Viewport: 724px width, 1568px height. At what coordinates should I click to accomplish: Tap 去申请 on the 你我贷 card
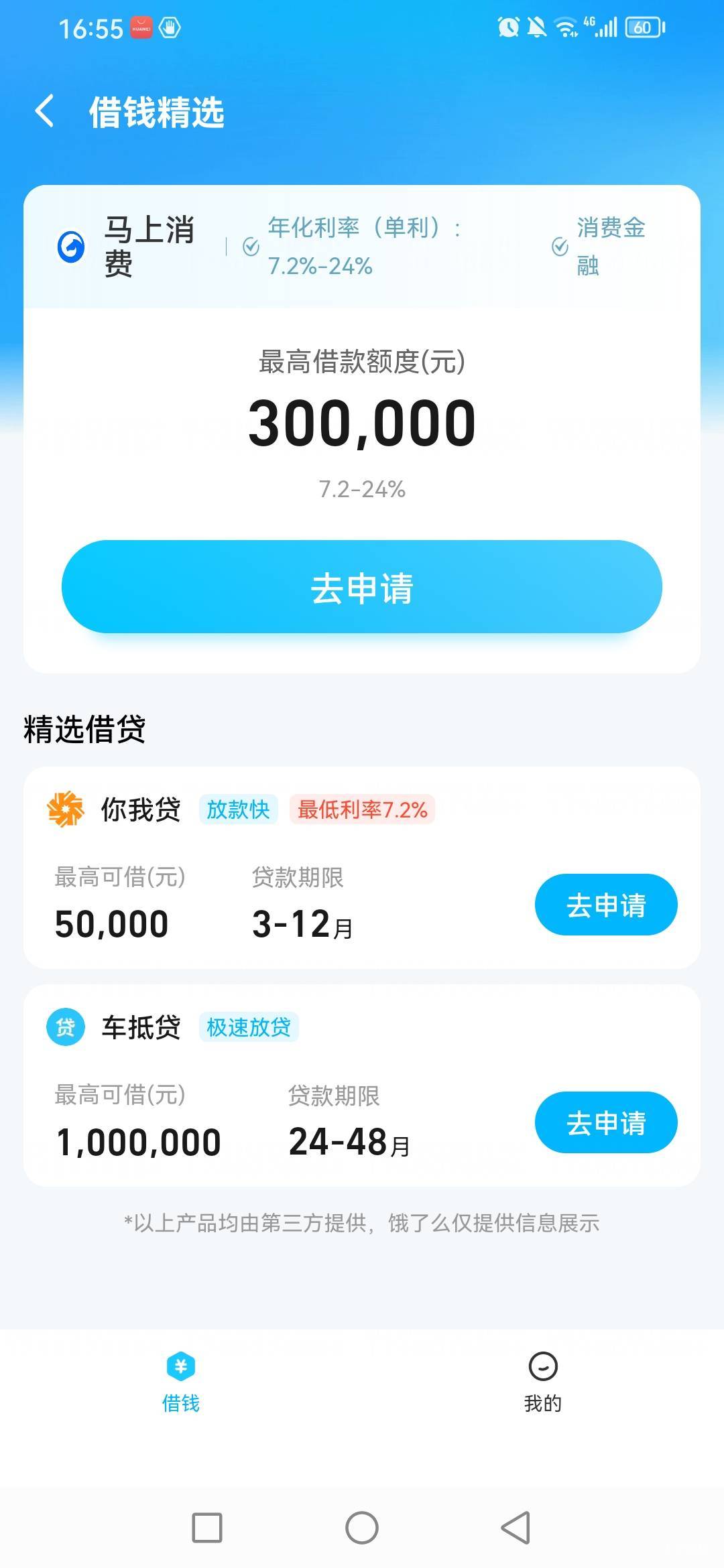coord(606,905)
